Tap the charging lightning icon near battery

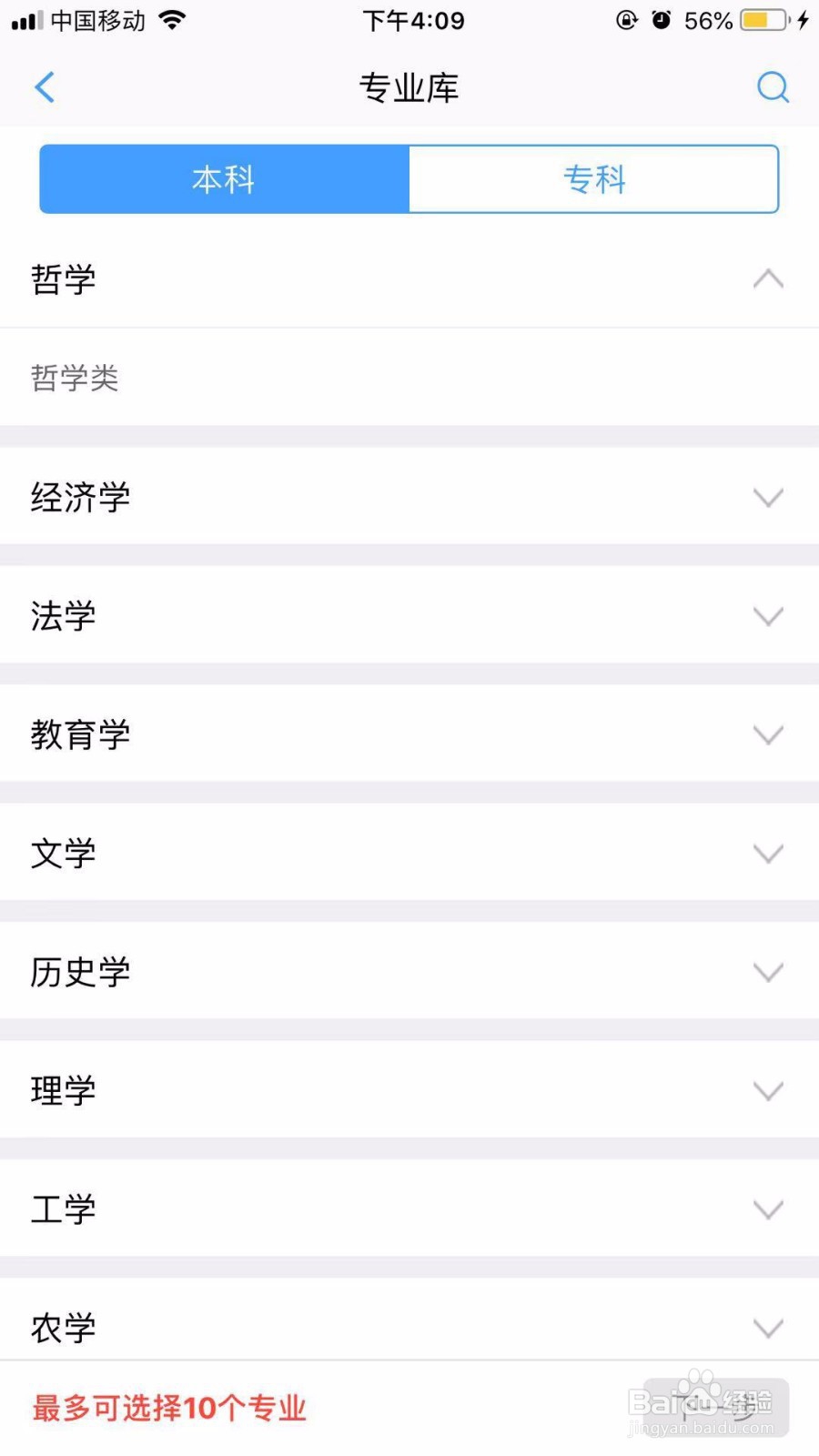(803, 20)
